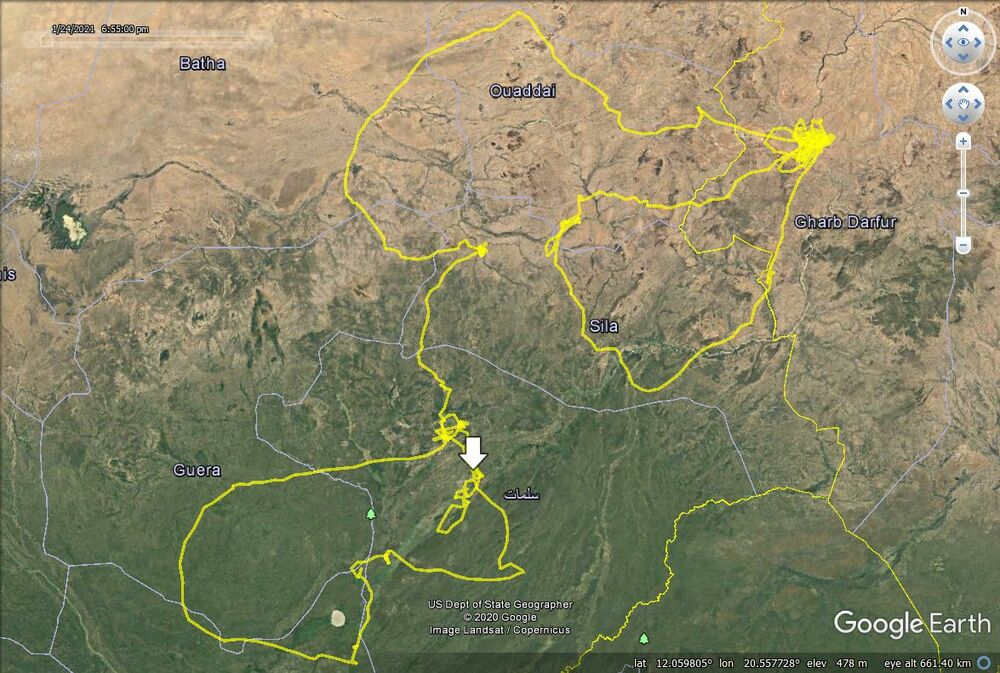
Task: Zoom out with the bottom minus button
Action: click(963, 244)
